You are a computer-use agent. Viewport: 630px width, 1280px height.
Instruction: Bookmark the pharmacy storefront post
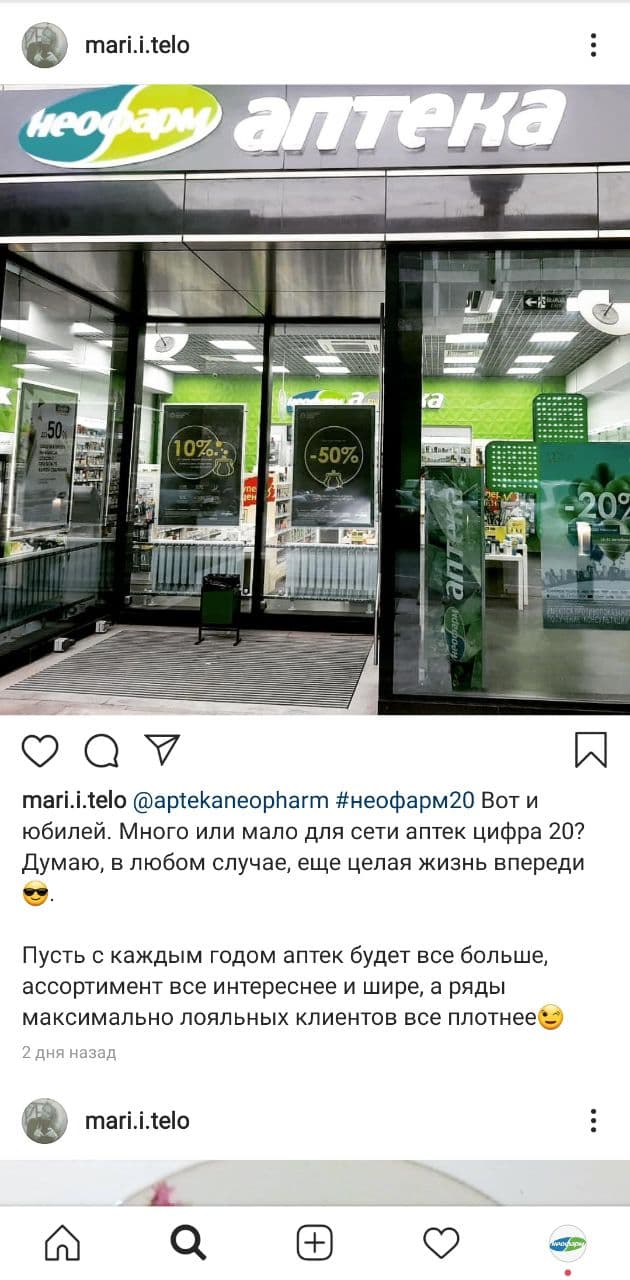coord(591,750)
